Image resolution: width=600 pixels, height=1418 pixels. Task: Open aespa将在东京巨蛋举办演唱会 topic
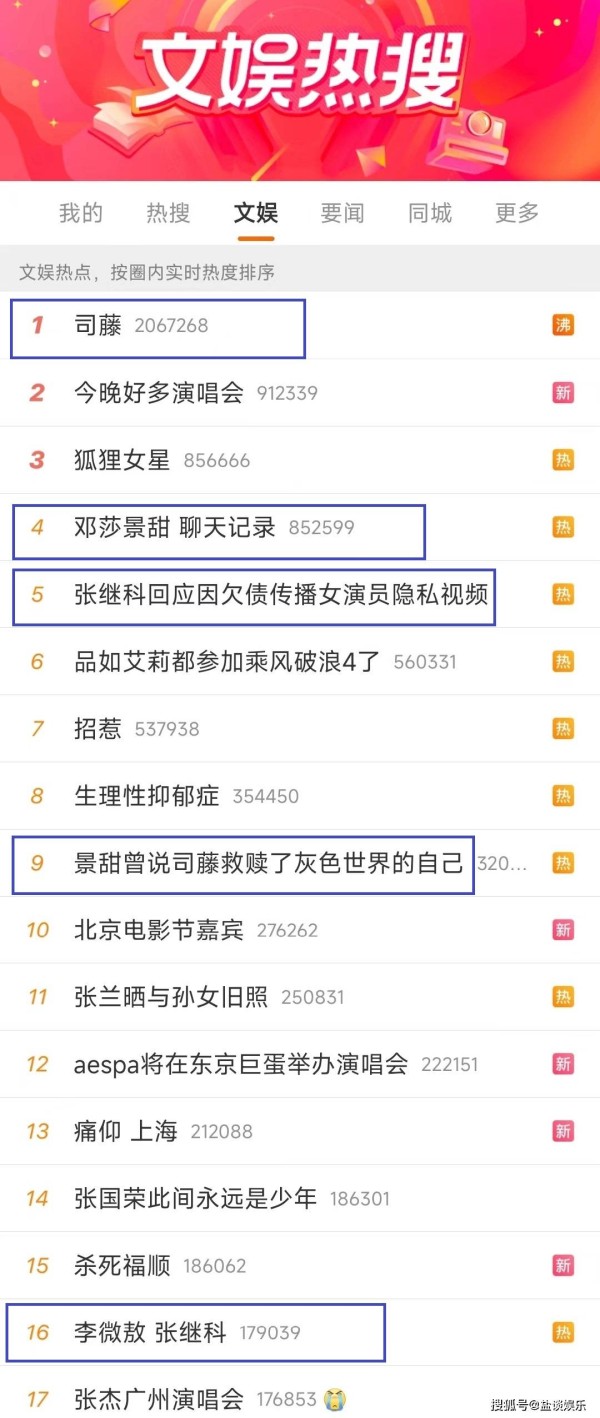click(x=241, y=1064)
